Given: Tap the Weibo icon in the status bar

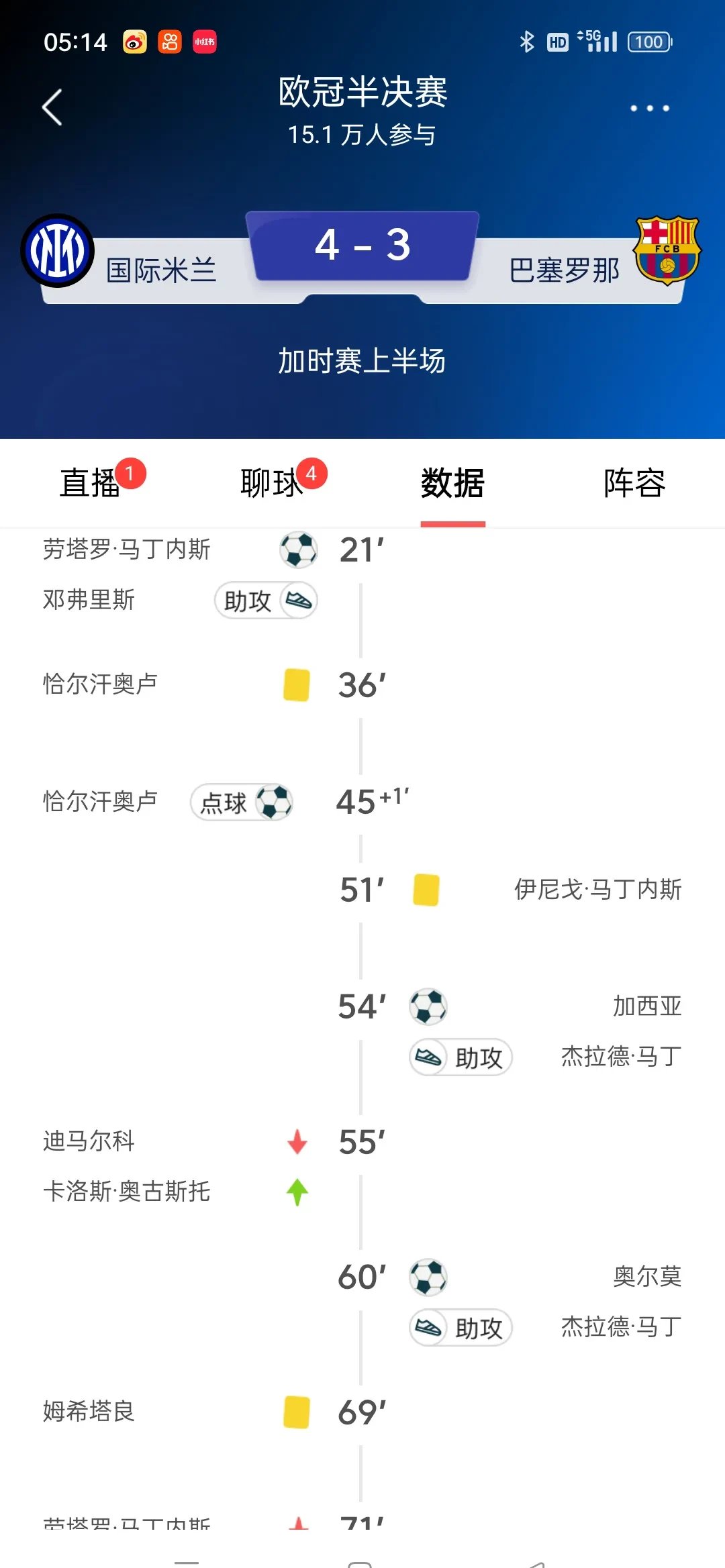Looking at the screenshot, I should point(134,42).
